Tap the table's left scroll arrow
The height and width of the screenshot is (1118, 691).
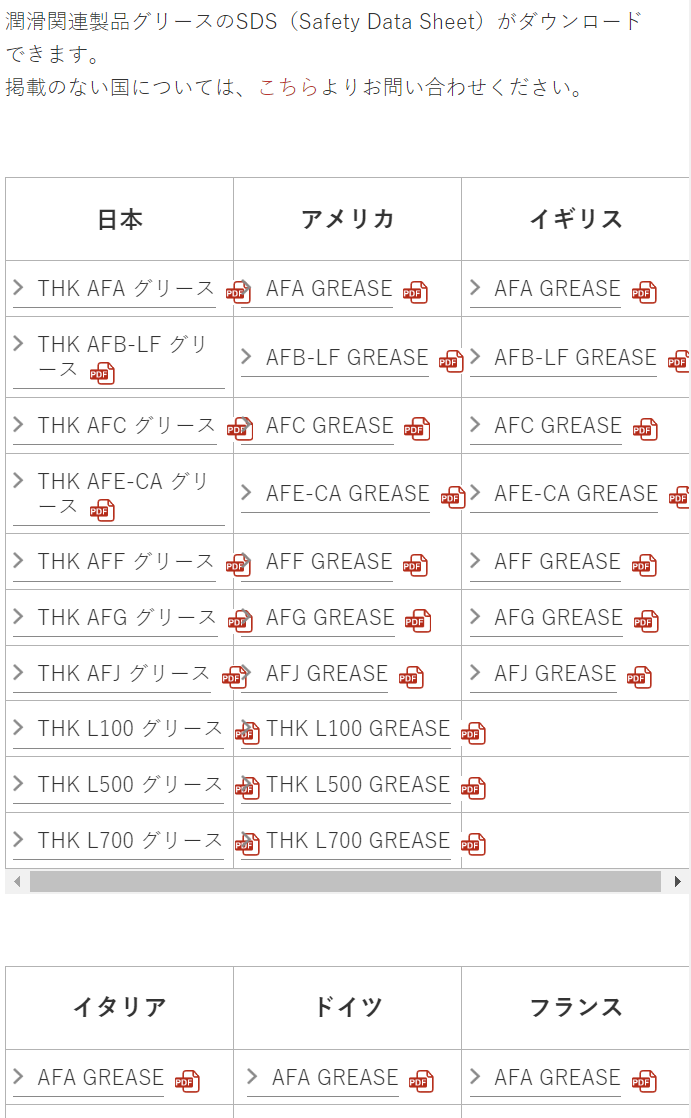[17, 881]
